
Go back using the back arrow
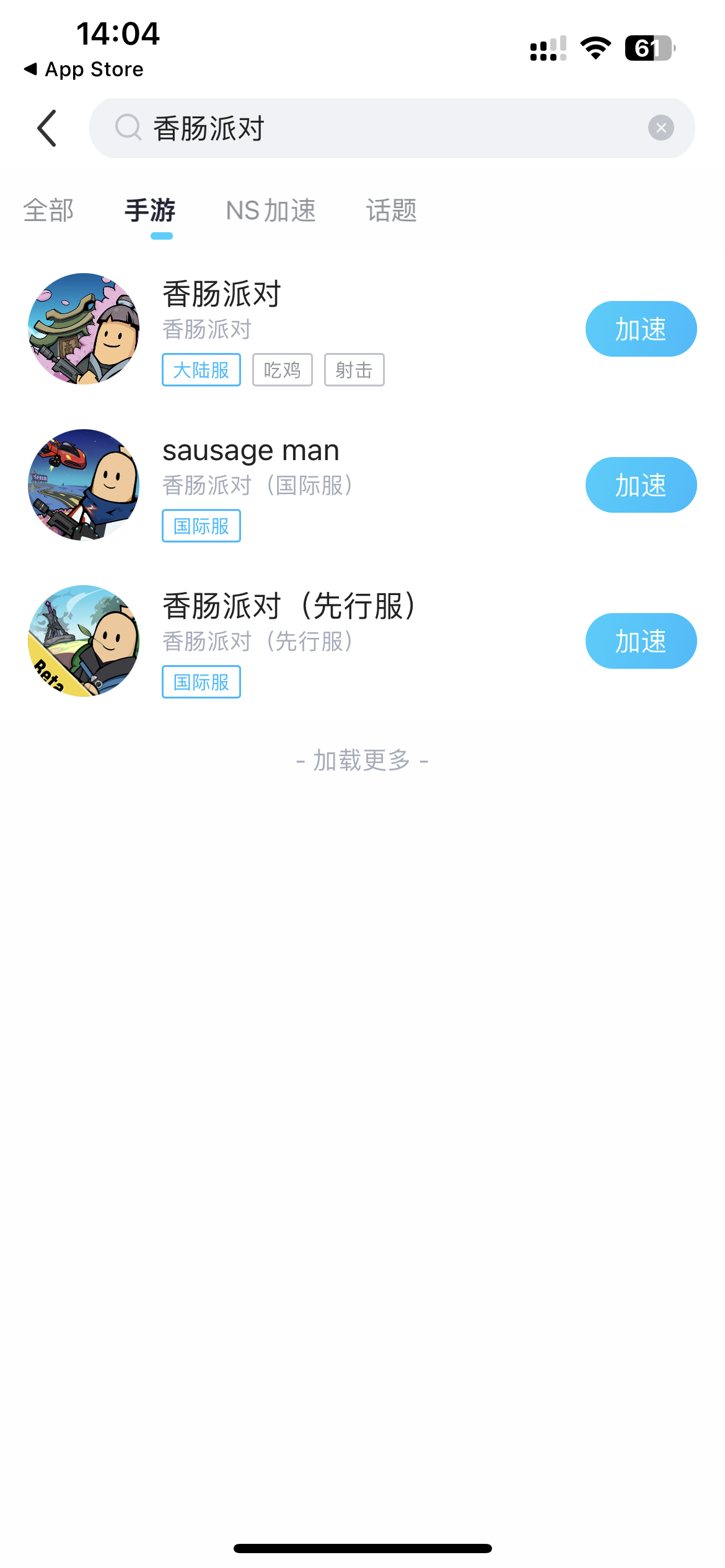(47, 128)
